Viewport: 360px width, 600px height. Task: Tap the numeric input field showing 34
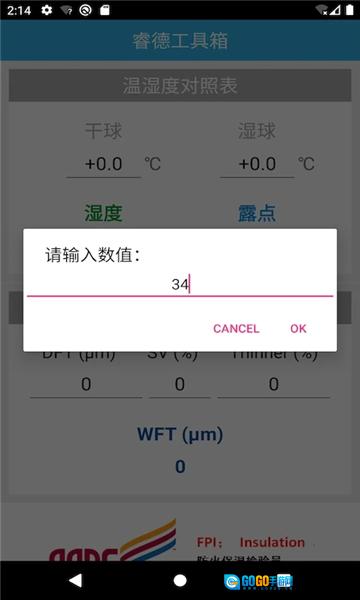(x=180, y=285)
